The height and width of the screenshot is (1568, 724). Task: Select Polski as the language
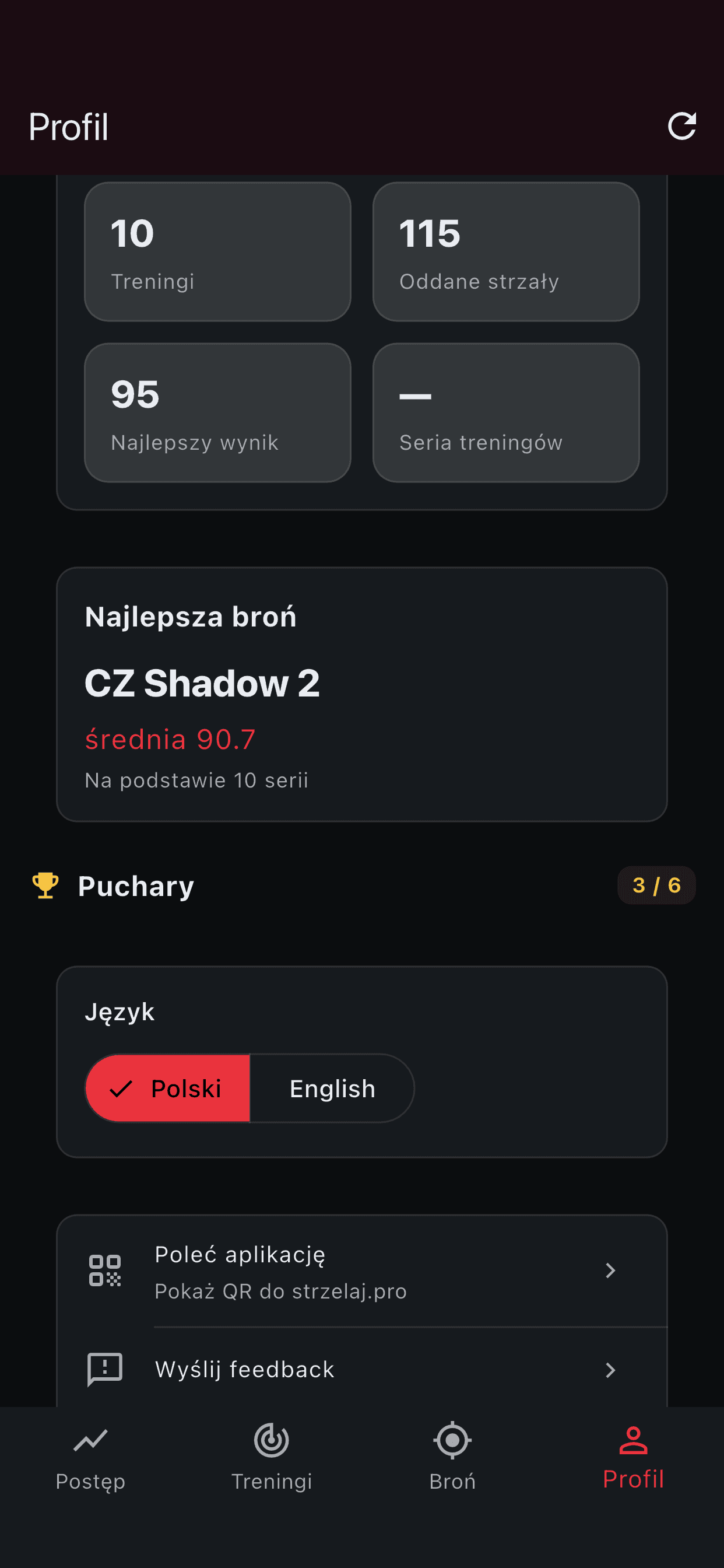coord(168,1088)
